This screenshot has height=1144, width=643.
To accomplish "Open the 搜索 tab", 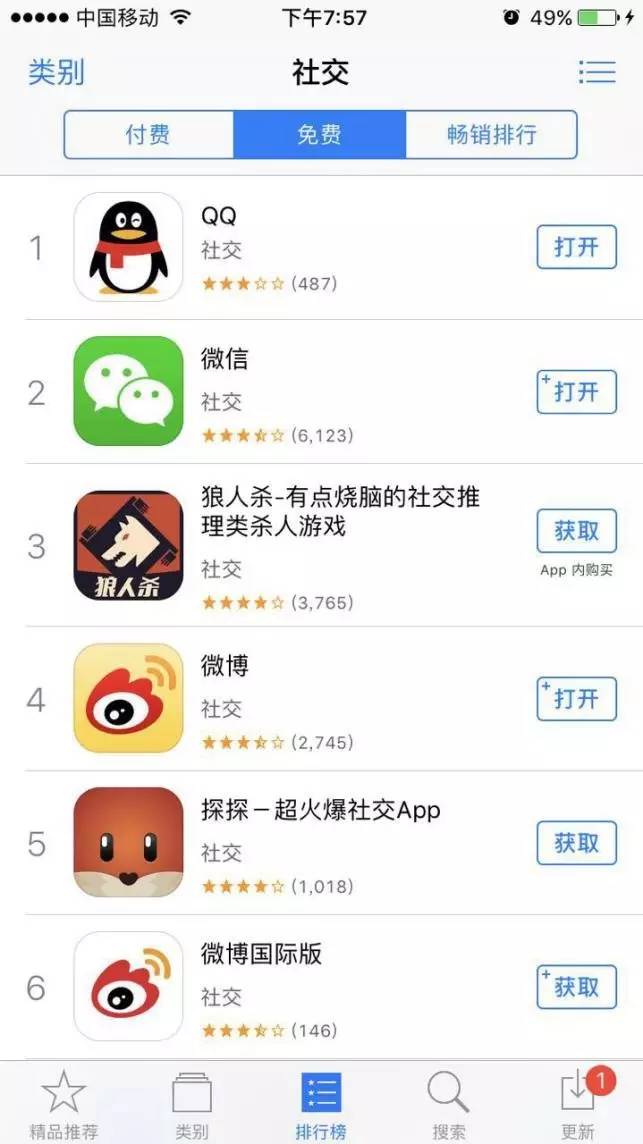I will point(449,1105).
